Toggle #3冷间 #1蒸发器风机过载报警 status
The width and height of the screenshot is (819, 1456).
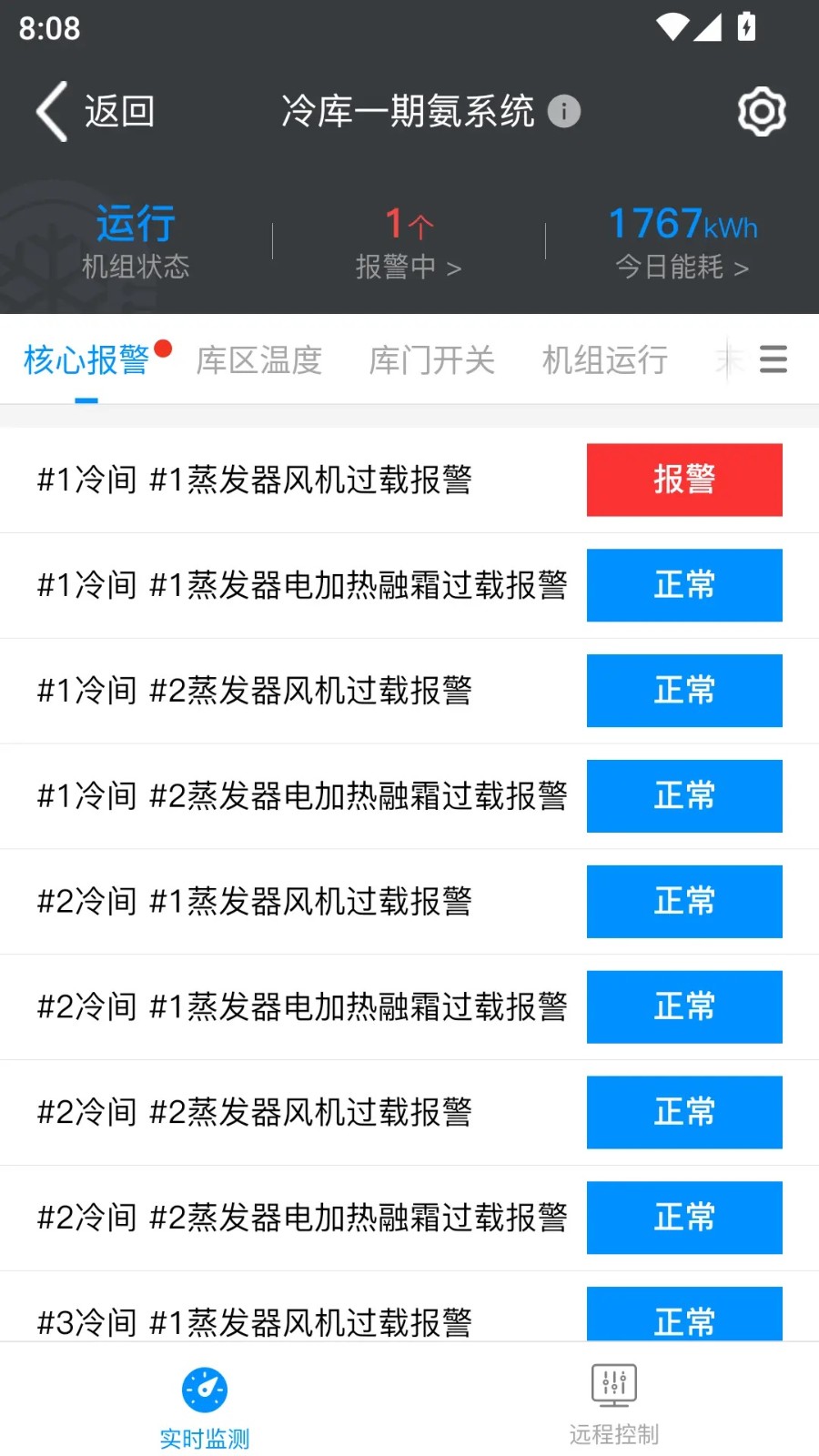(x=683, y=1319)
